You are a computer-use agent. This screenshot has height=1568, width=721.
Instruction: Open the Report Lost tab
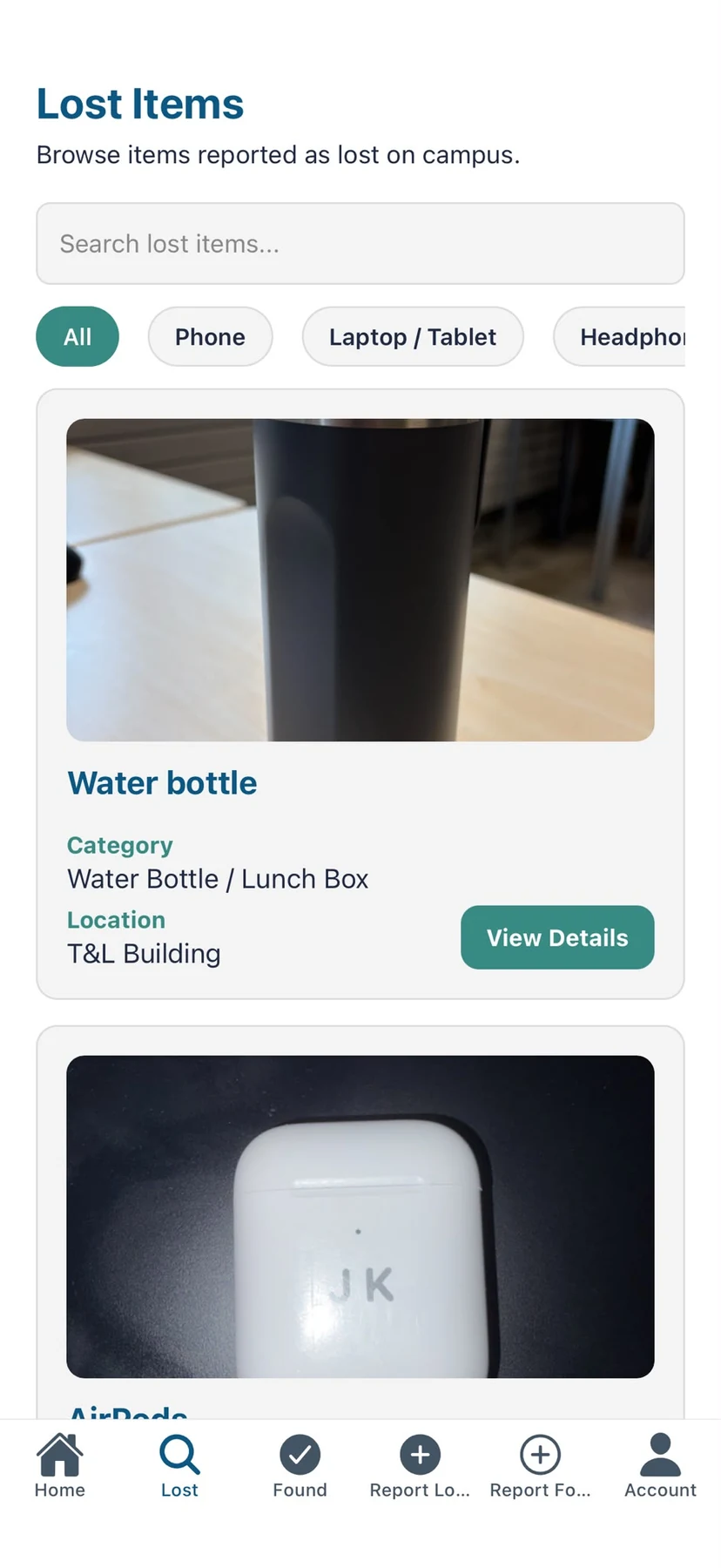pos(420,1466)
